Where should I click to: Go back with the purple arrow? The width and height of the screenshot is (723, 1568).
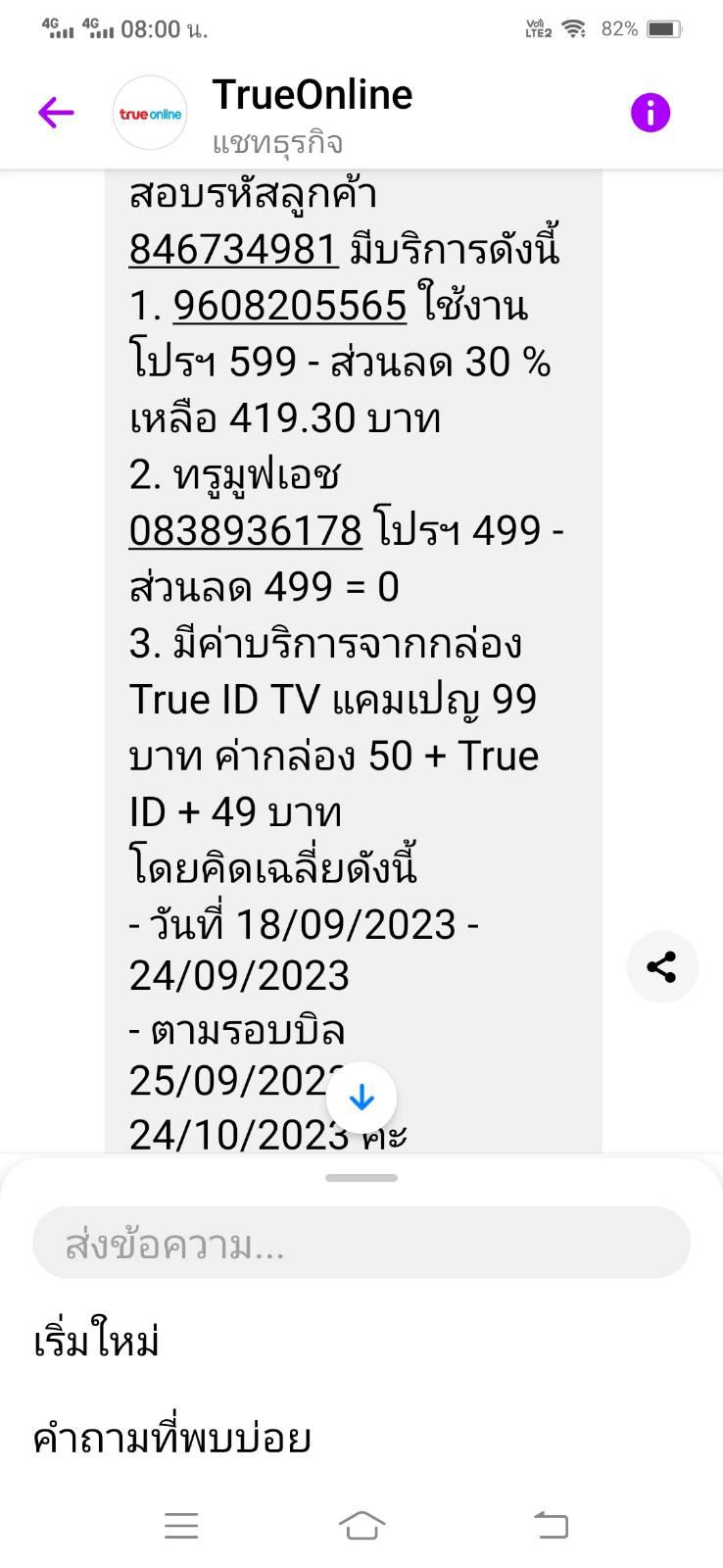tap(56, 113)
